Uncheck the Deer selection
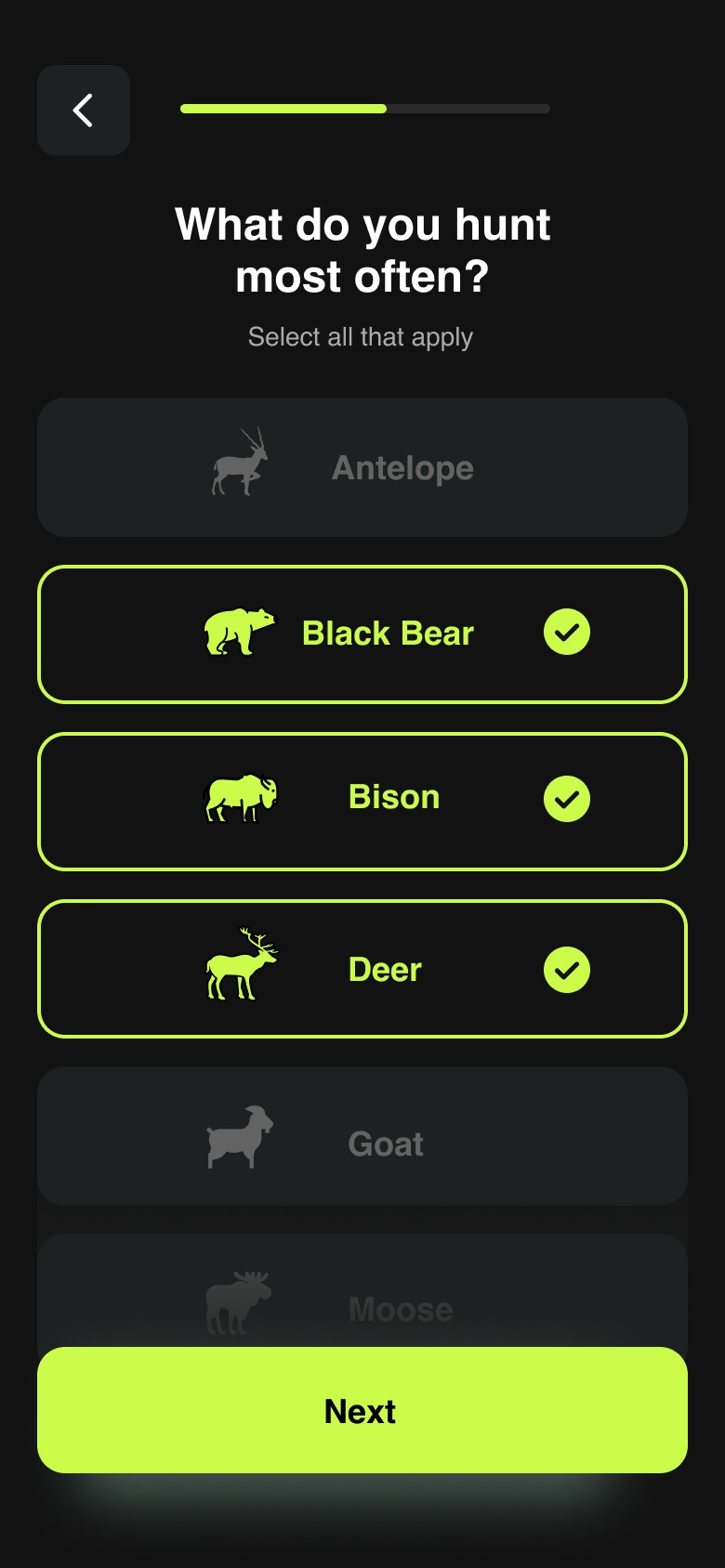This screenshot has height=1568, width=725. pos(362,968)
